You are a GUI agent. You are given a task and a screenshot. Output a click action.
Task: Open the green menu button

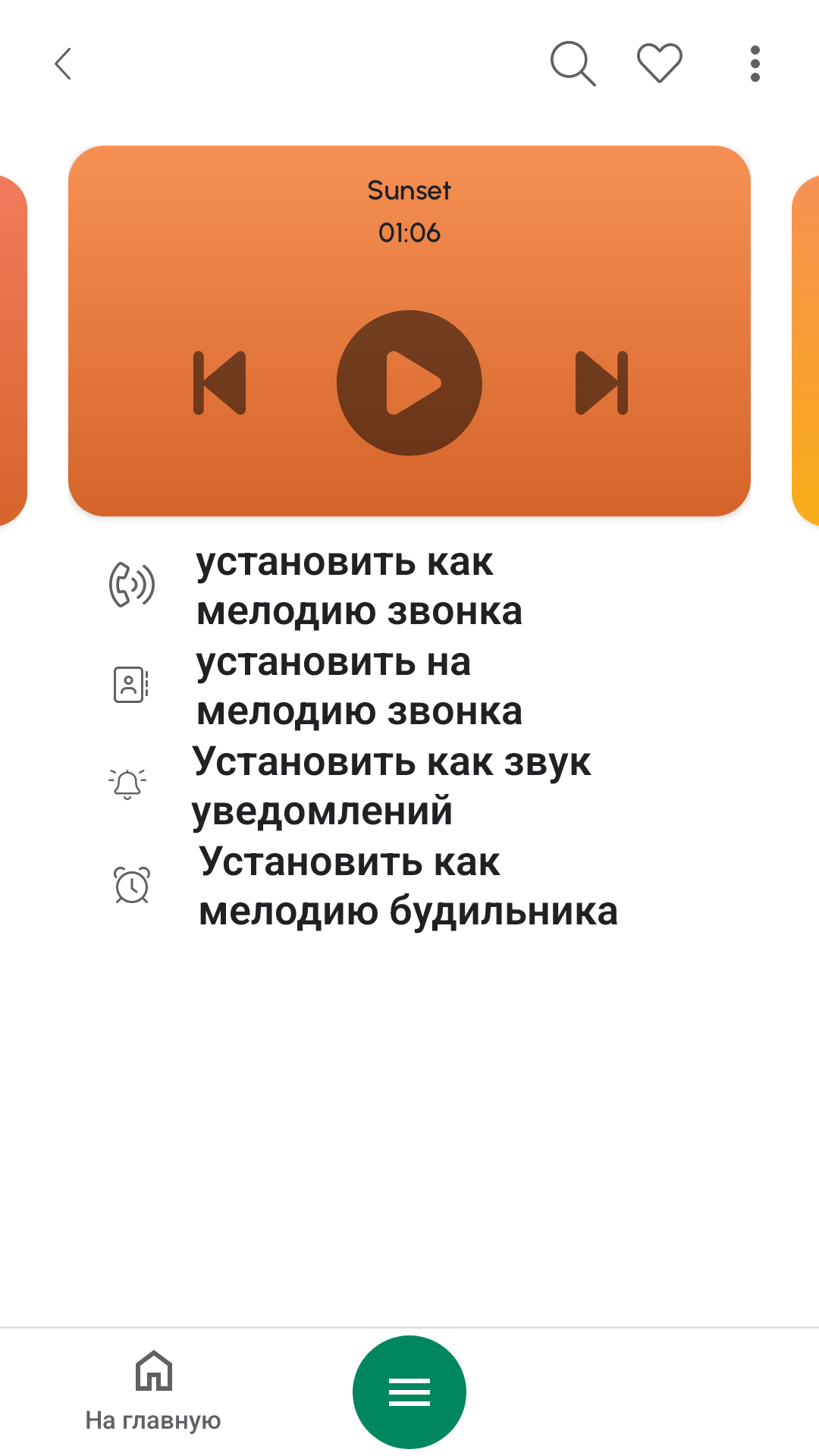[x=409, y=1392]
